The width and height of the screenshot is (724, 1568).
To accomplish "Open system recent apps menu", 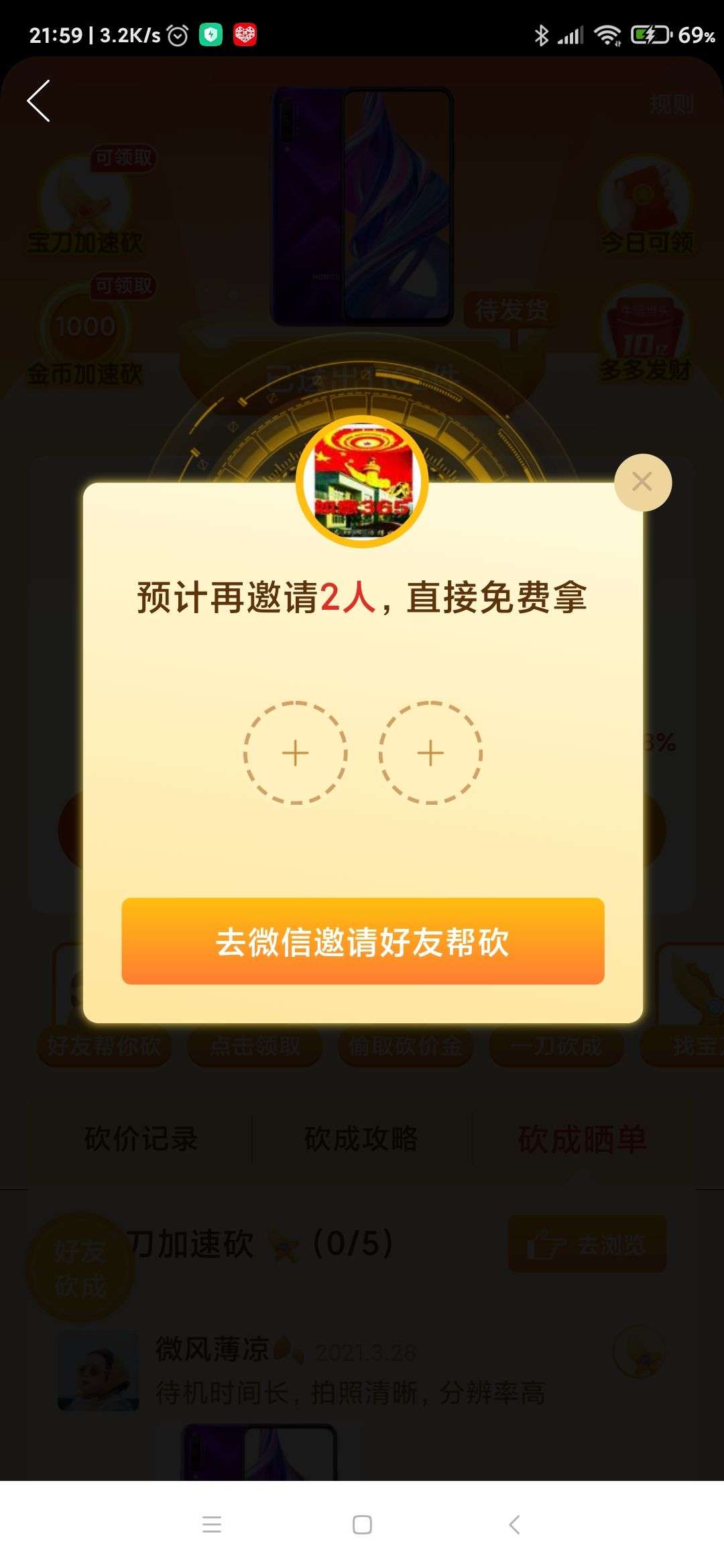I will [x=212, y=1524].
